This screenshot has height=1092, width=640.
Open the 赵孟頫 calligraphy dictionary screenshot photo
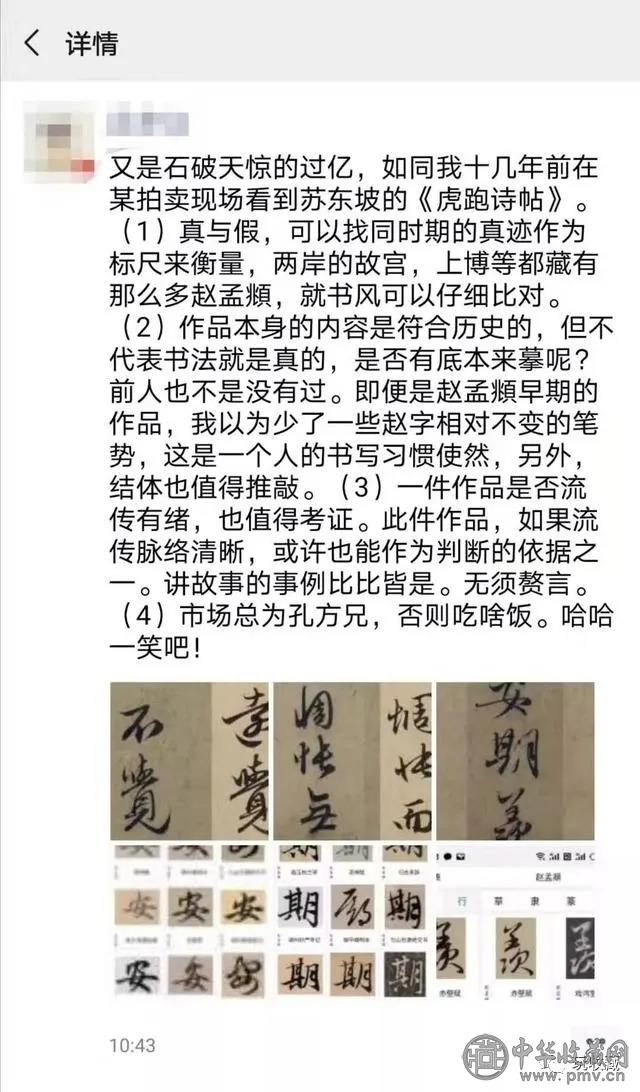pos(515,923)
